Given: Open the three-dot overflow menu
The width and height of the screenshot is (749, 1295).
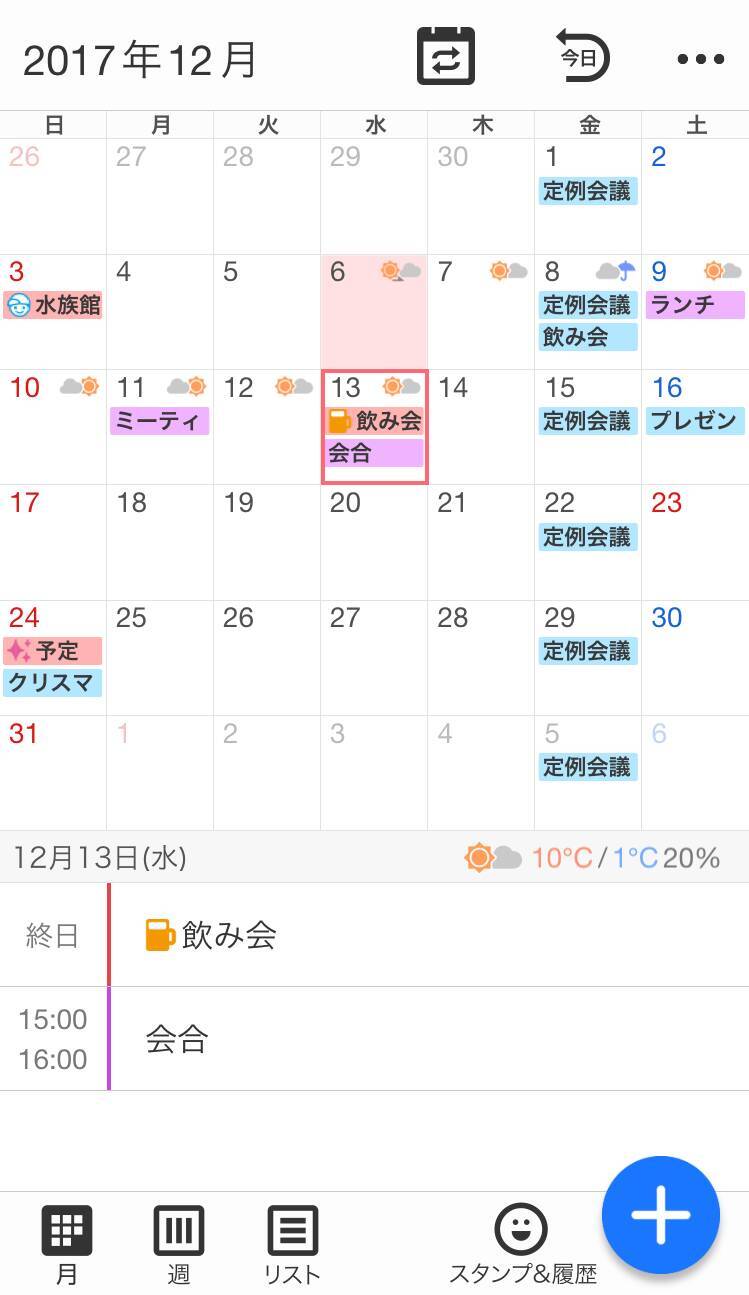Looking at the screenshot, I should point(700,59).
